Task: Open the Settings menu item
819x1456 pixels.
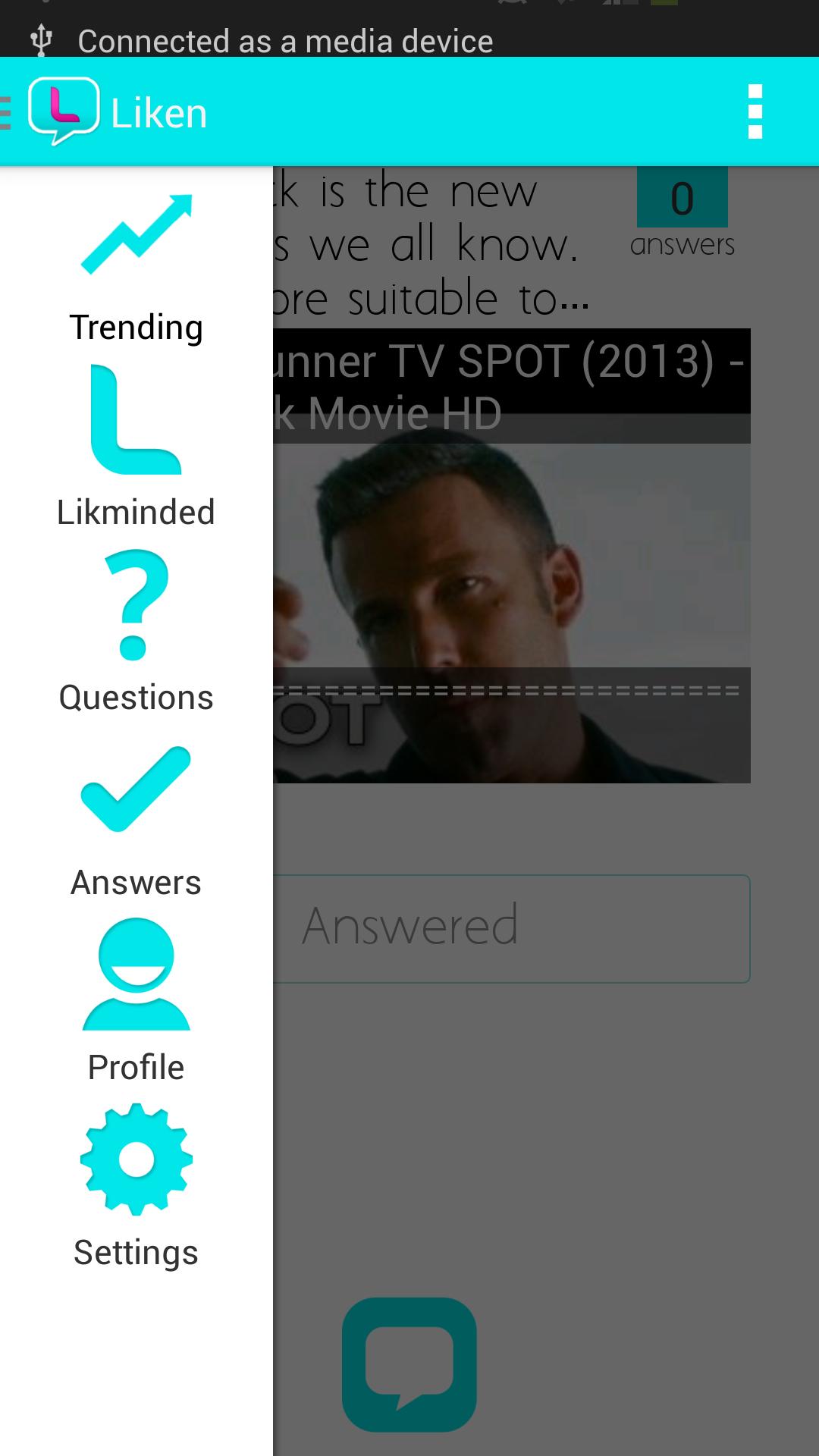Action: point(136,1187)
